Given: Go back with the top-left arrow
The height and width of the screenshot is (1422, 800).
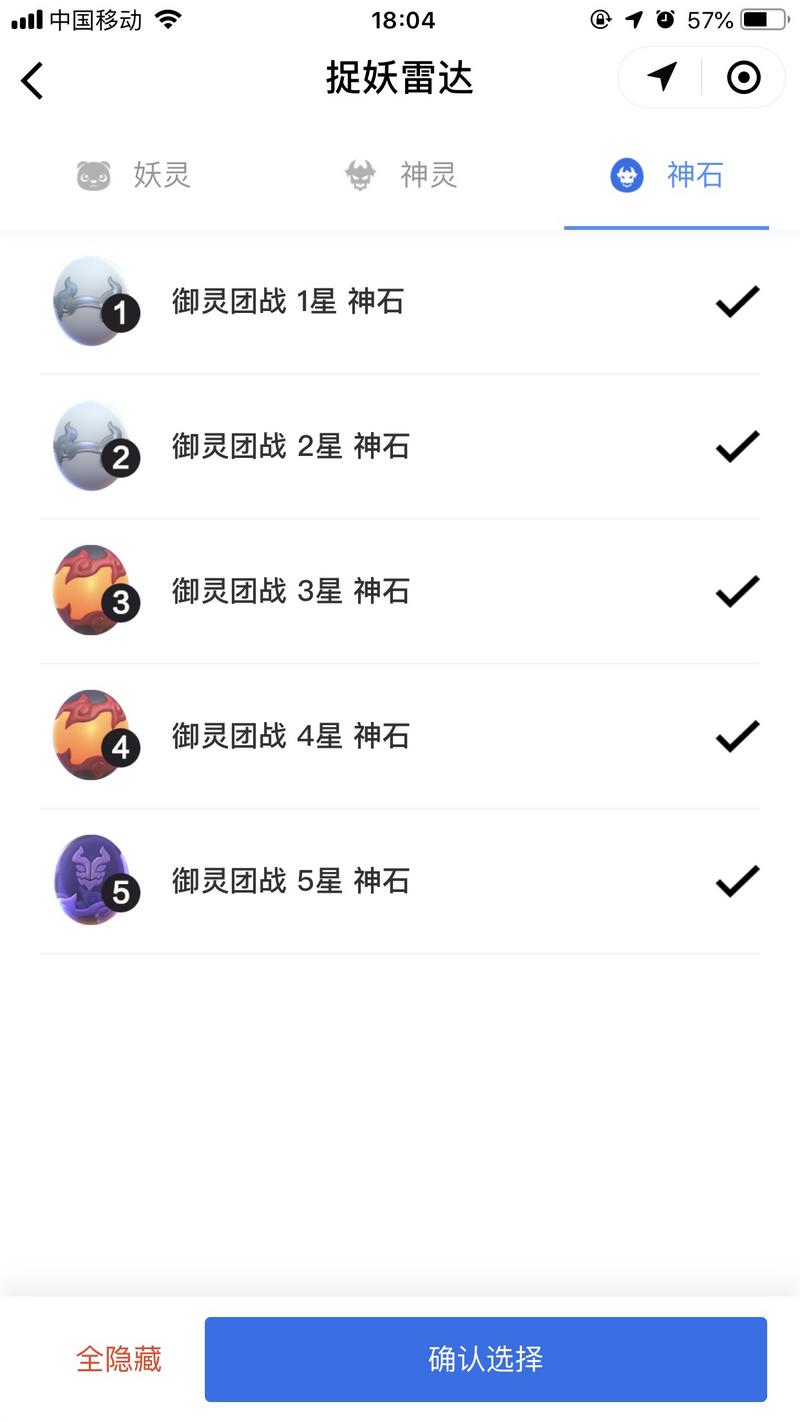Looking at the screenshot, I should pos(33,80).
